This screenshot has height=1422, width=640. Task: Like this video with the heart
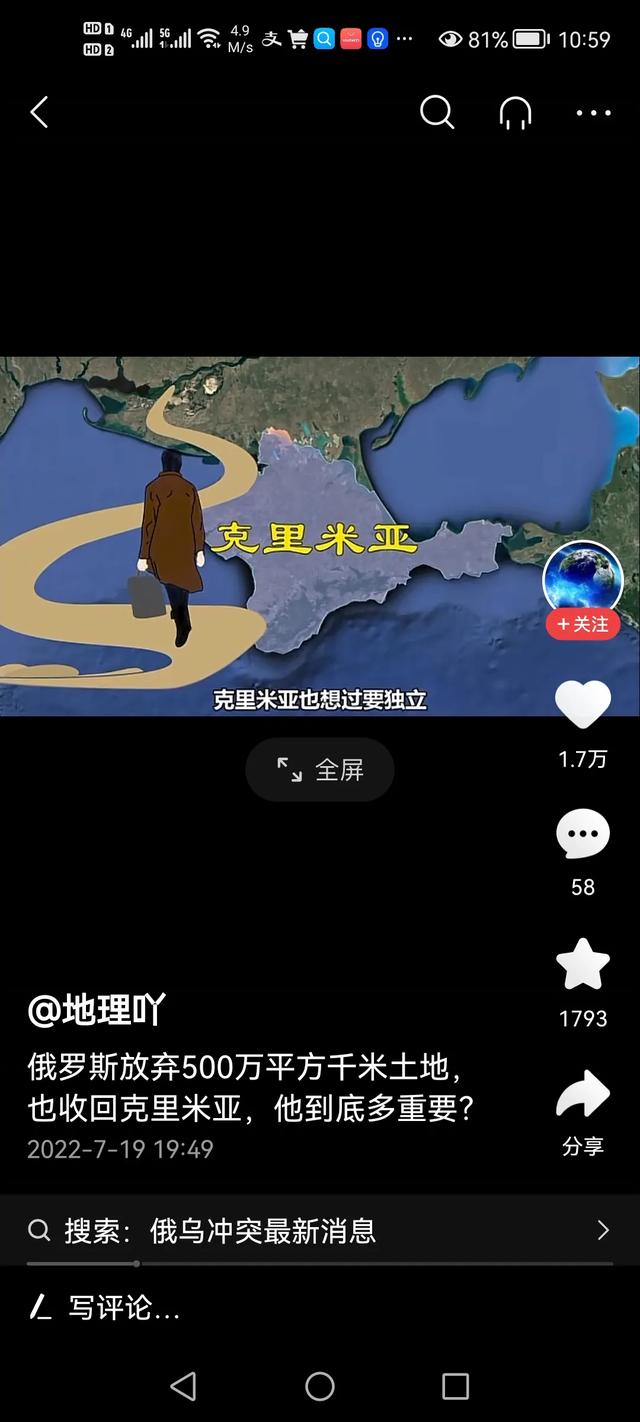click(x=583, y=705)
